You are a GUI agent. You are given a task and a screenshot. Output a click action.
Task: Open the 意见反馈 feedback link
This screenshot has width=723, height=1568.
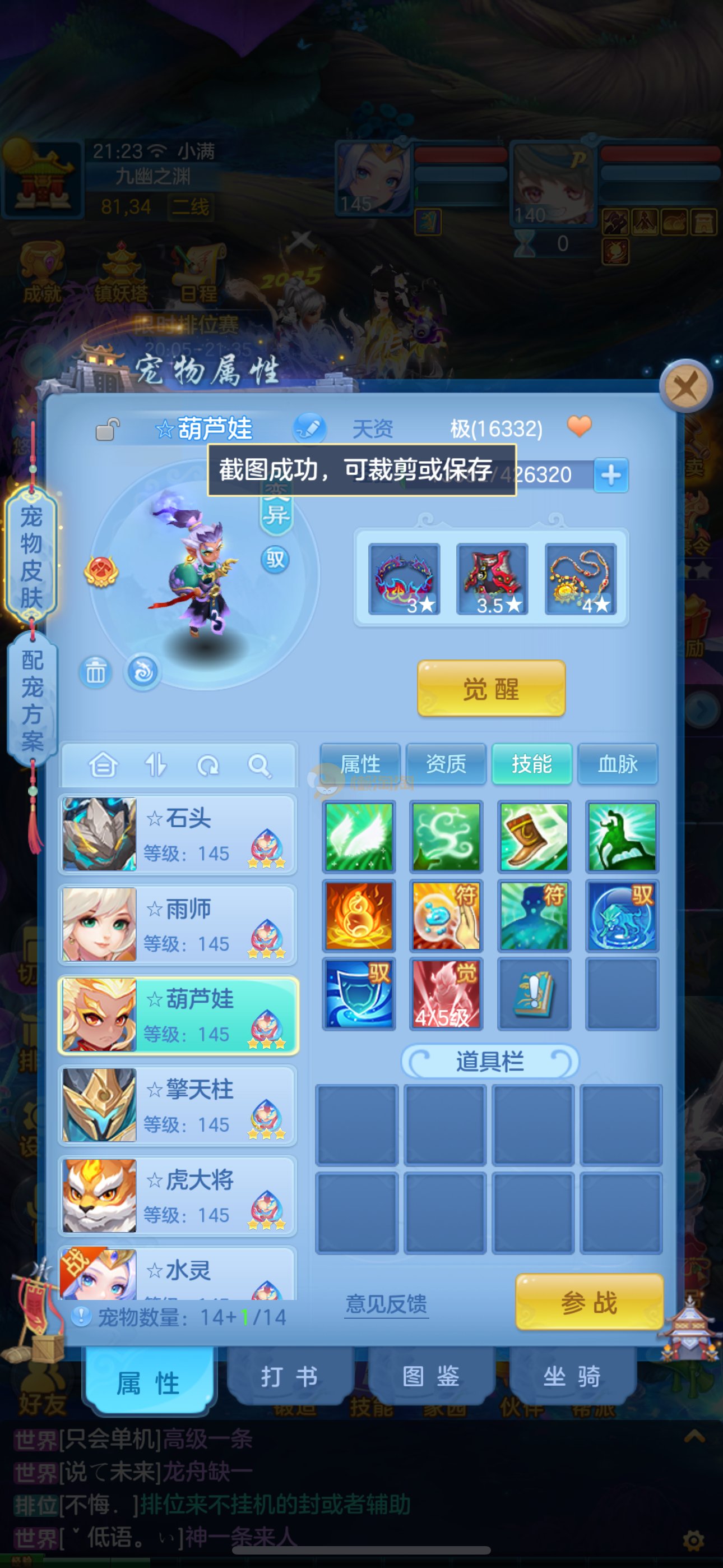click(x=386, y=1303)
